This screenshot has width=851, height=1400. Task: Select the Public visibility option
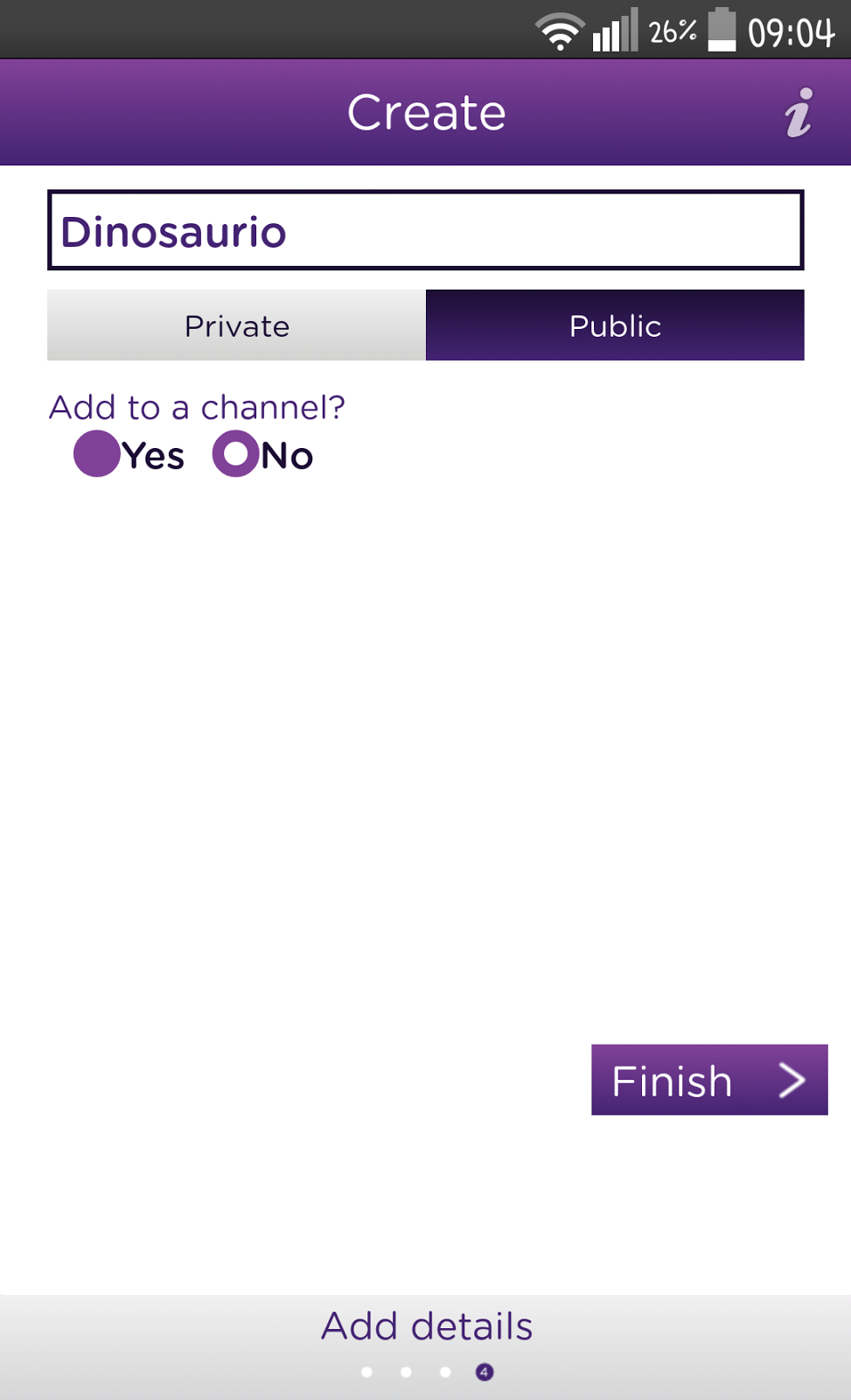[615, 325]
